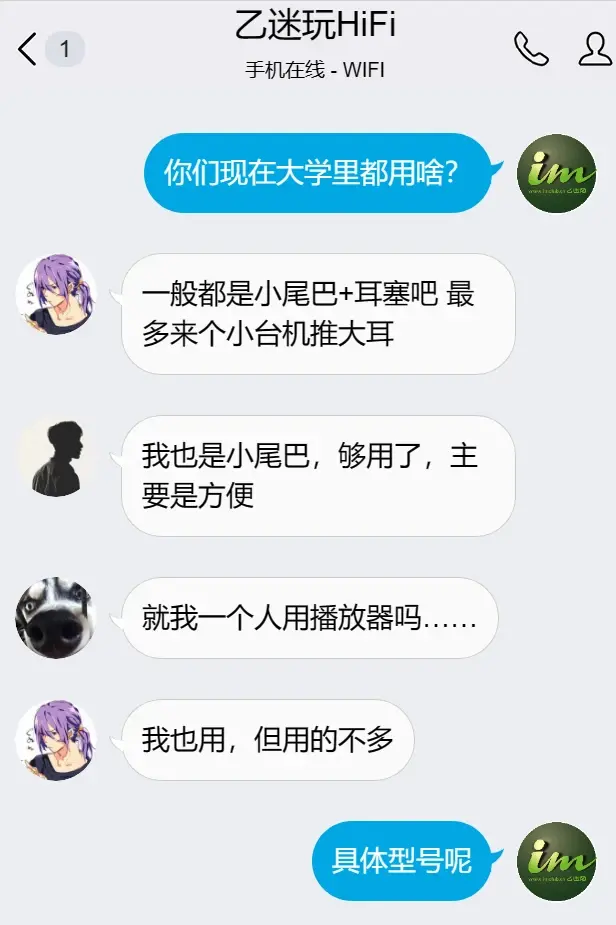View profile of sender of "我也用，但用的不多"
This screenshot has height=925, width=616.
tap(56, 740)
